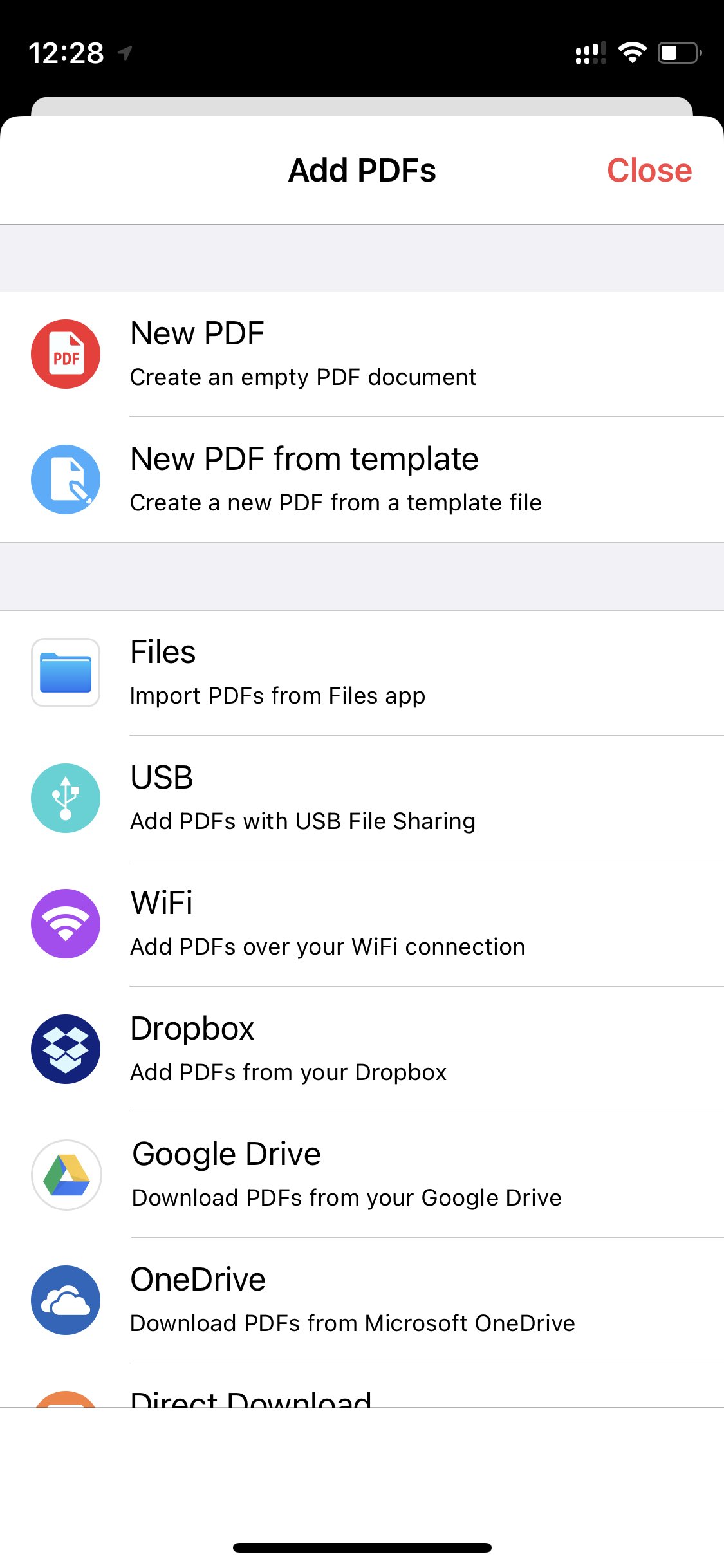
Task: Close the Add PDFs sheet
Action: [649, 170]
